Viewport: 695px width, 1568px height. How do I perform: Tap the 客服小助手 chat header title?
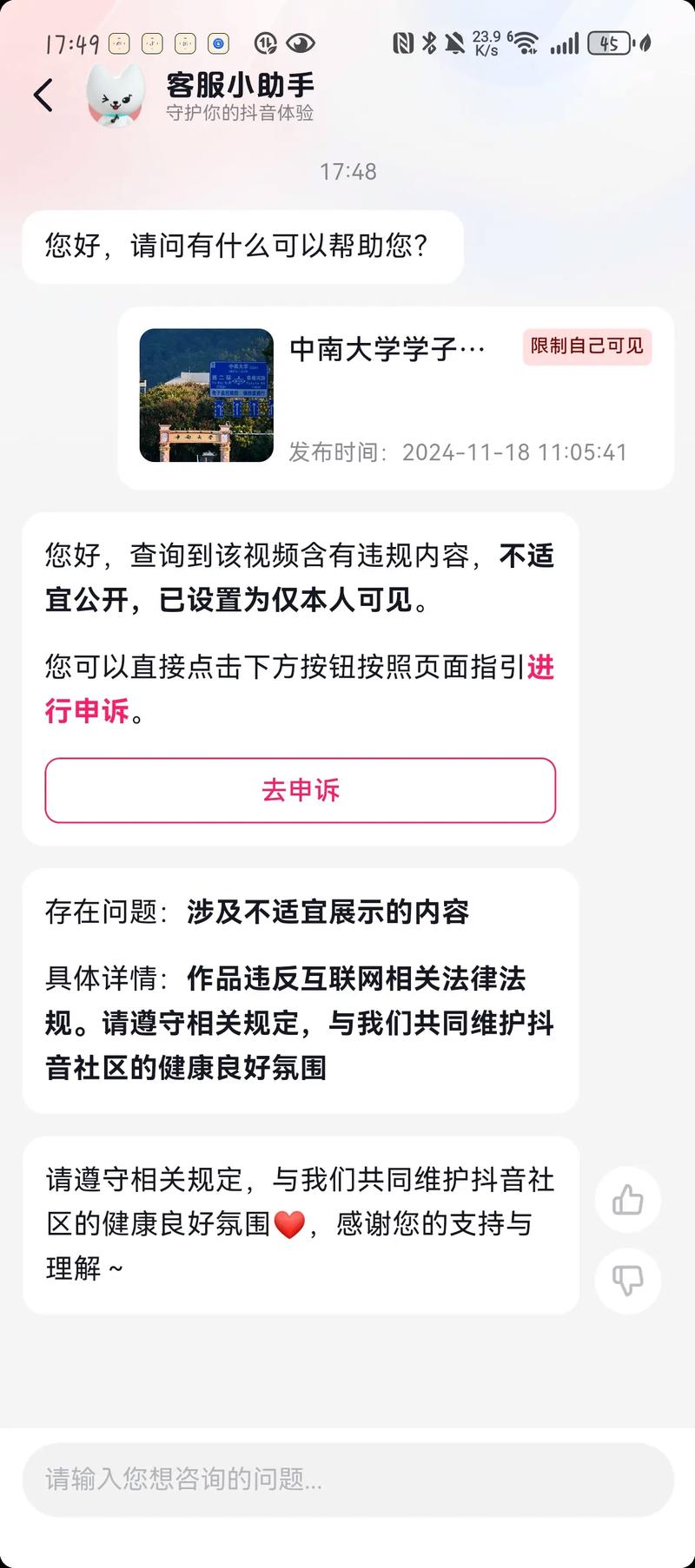coord(241,86)
